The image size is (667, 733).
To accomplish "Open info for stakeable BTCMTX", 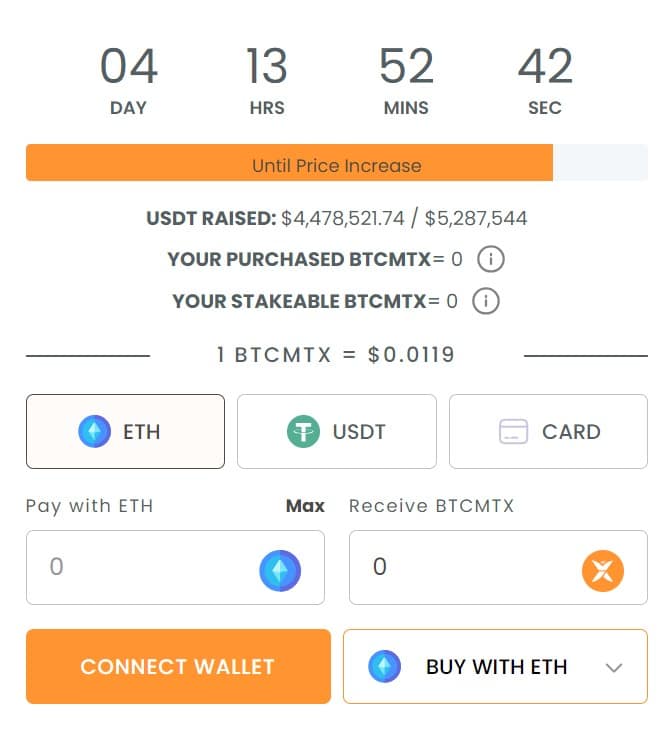I will [486, 301].
